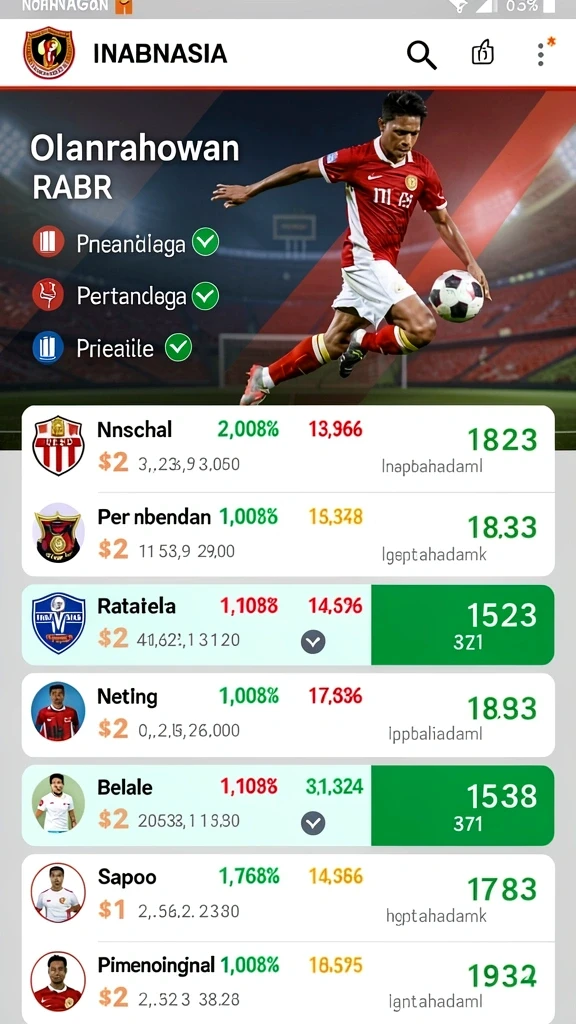Viewport: 576px width, 1024px height.
Task: Tap the green 1523 button
Action: click(x=462, y=625)
